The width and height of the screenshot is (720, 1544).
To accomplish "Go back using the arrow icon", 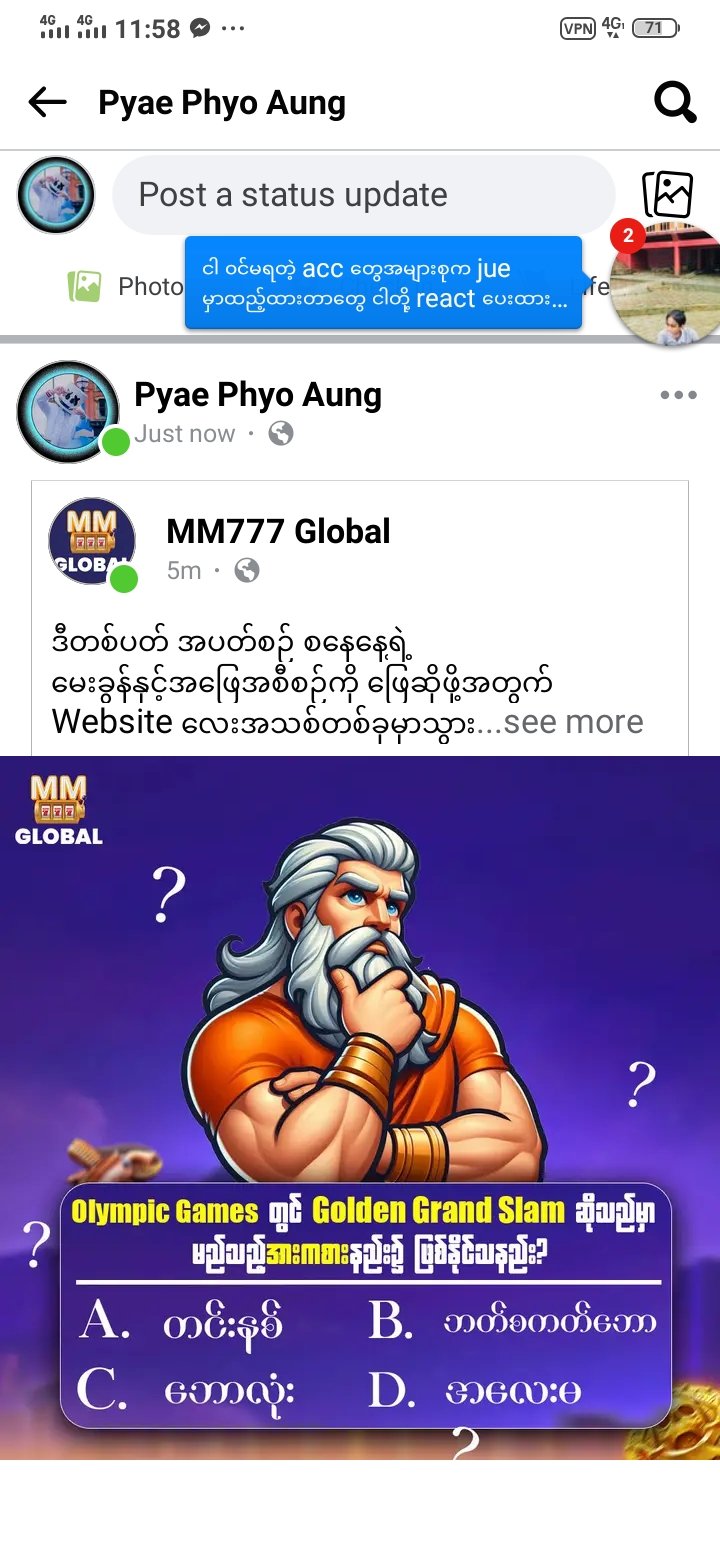I will 47,102.
